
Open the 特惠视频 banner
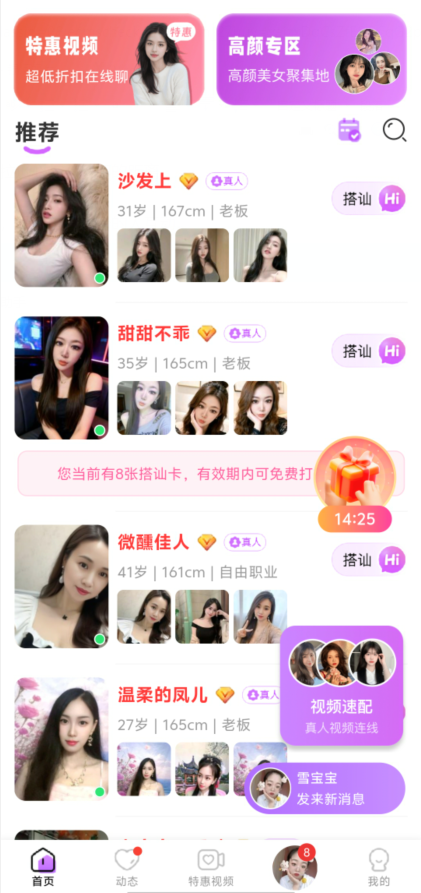pyautogui.click(x=109, y=60)
